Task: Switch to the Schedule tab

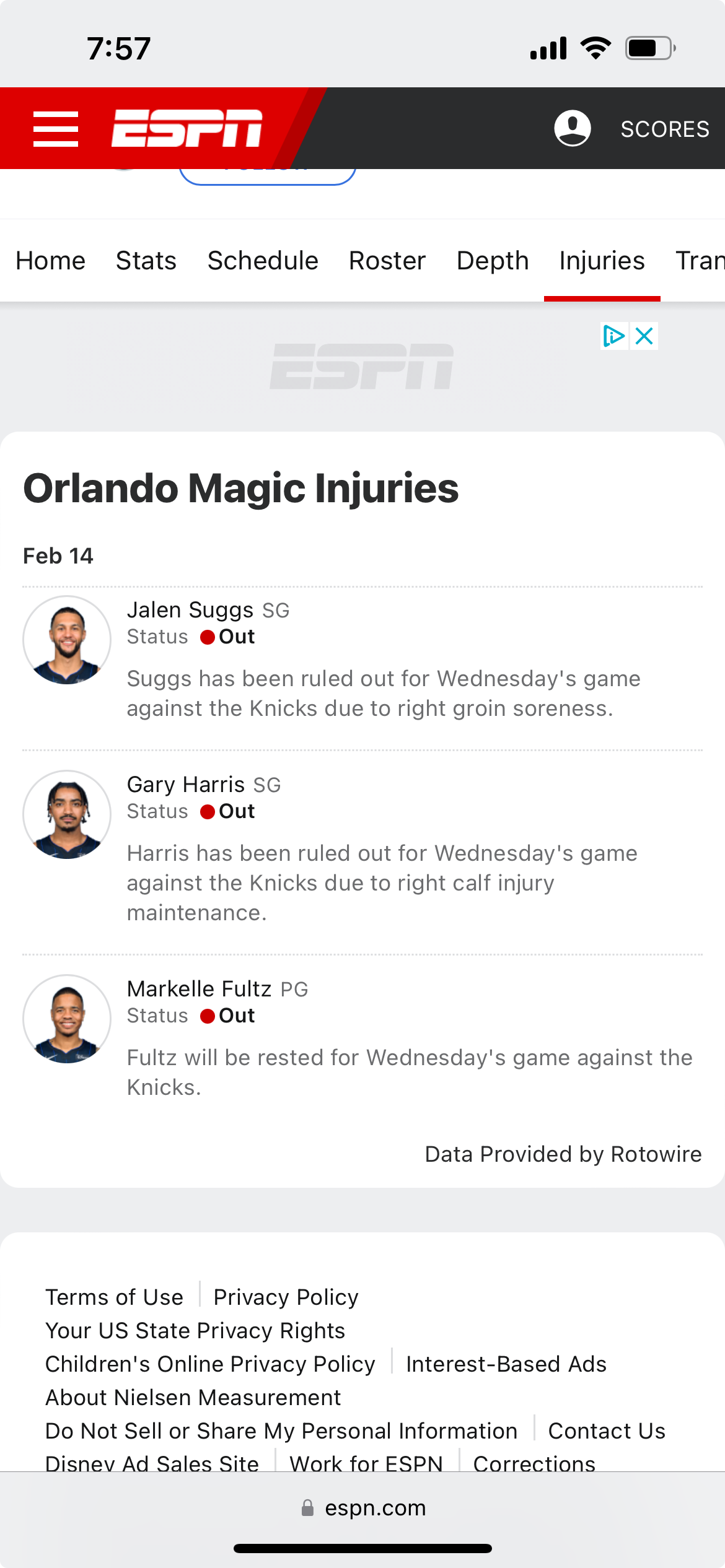Action: click(263, 261)
